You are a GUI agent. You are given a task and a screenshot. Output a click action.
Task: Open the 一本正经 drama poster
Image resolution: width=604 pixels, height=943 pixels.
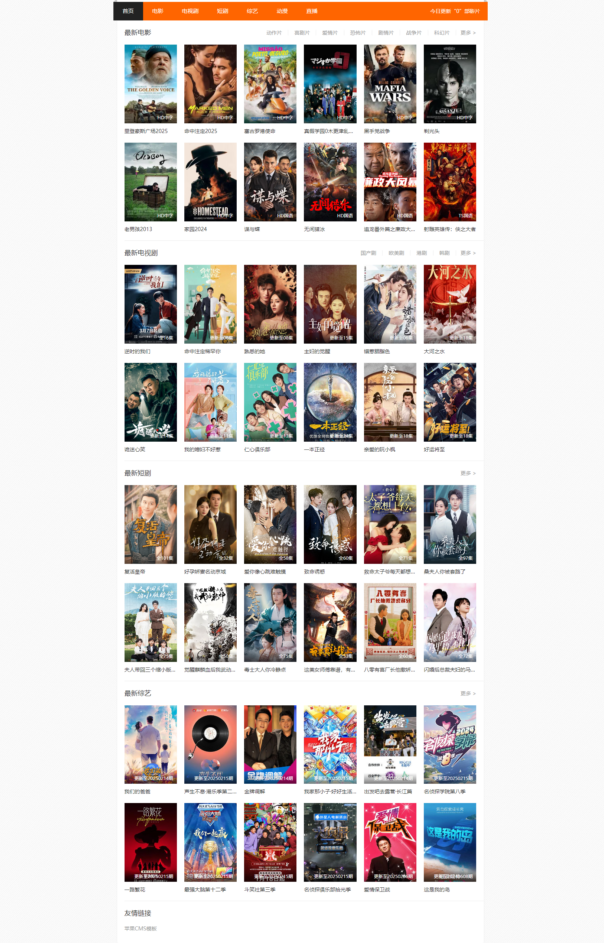(x=330, y=402)
